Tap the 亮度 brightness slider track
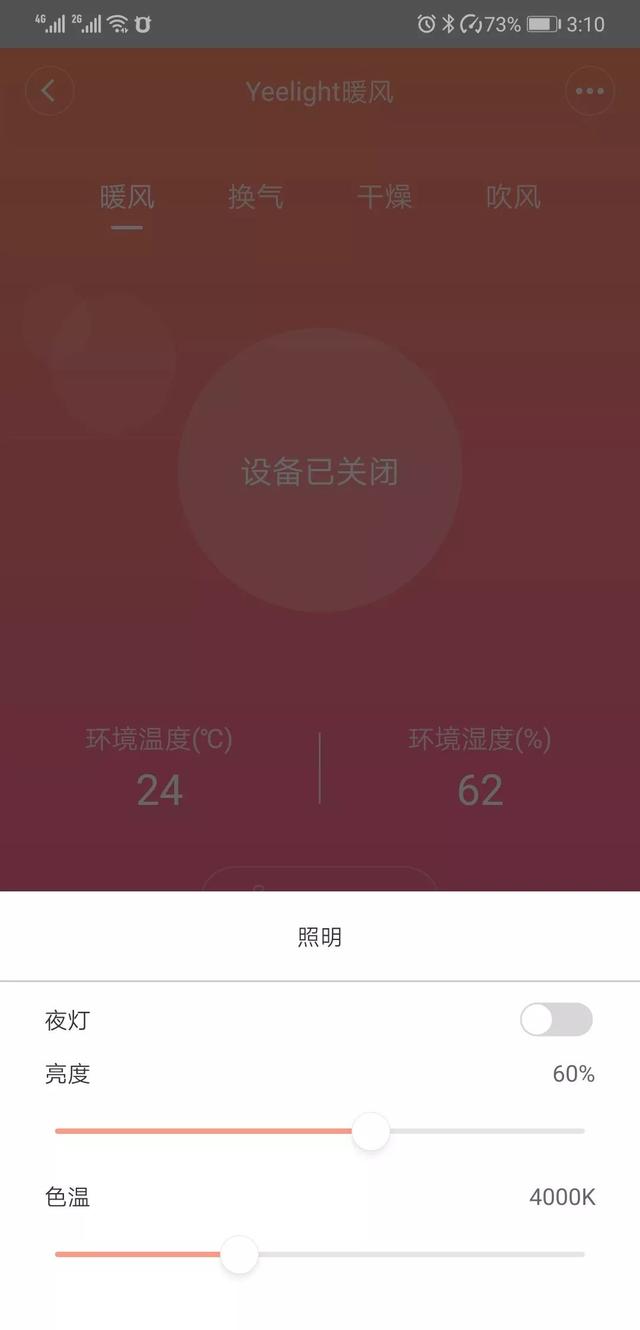This screenshot has width=640, height=1330. (x=470, y=1131)
